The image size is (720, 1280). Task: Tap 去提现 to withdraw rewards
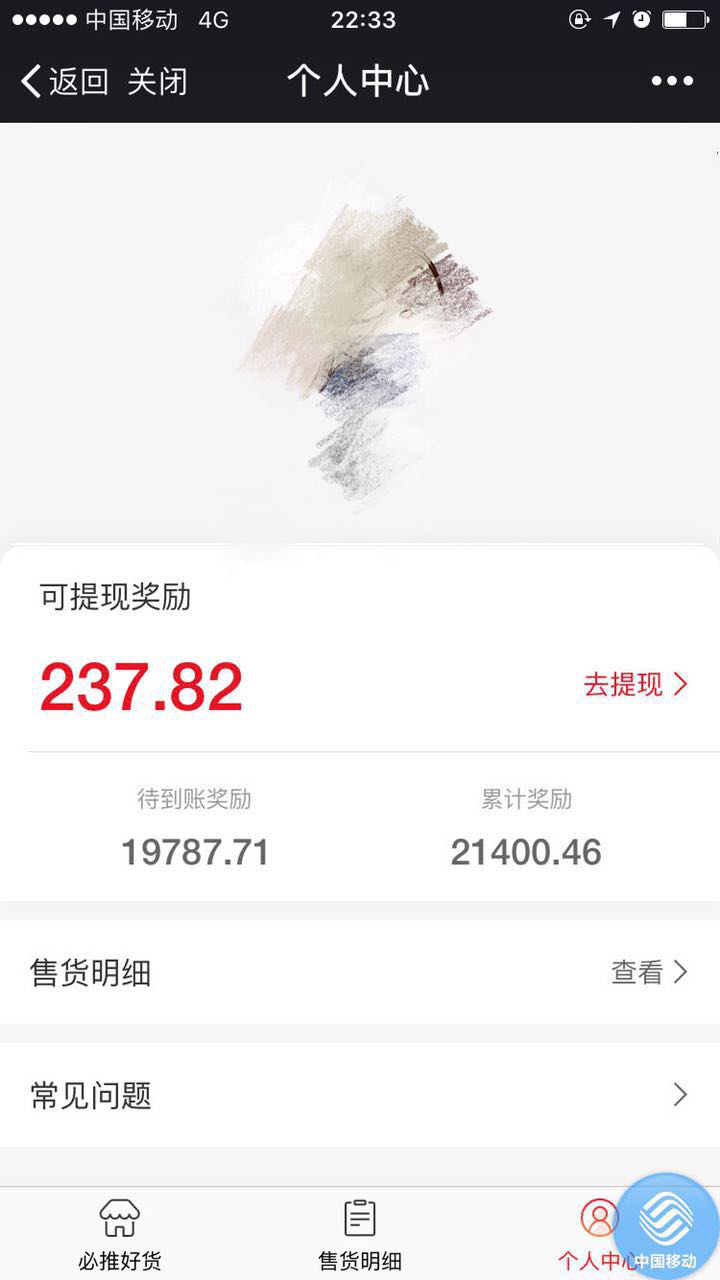tap(635, 685)
